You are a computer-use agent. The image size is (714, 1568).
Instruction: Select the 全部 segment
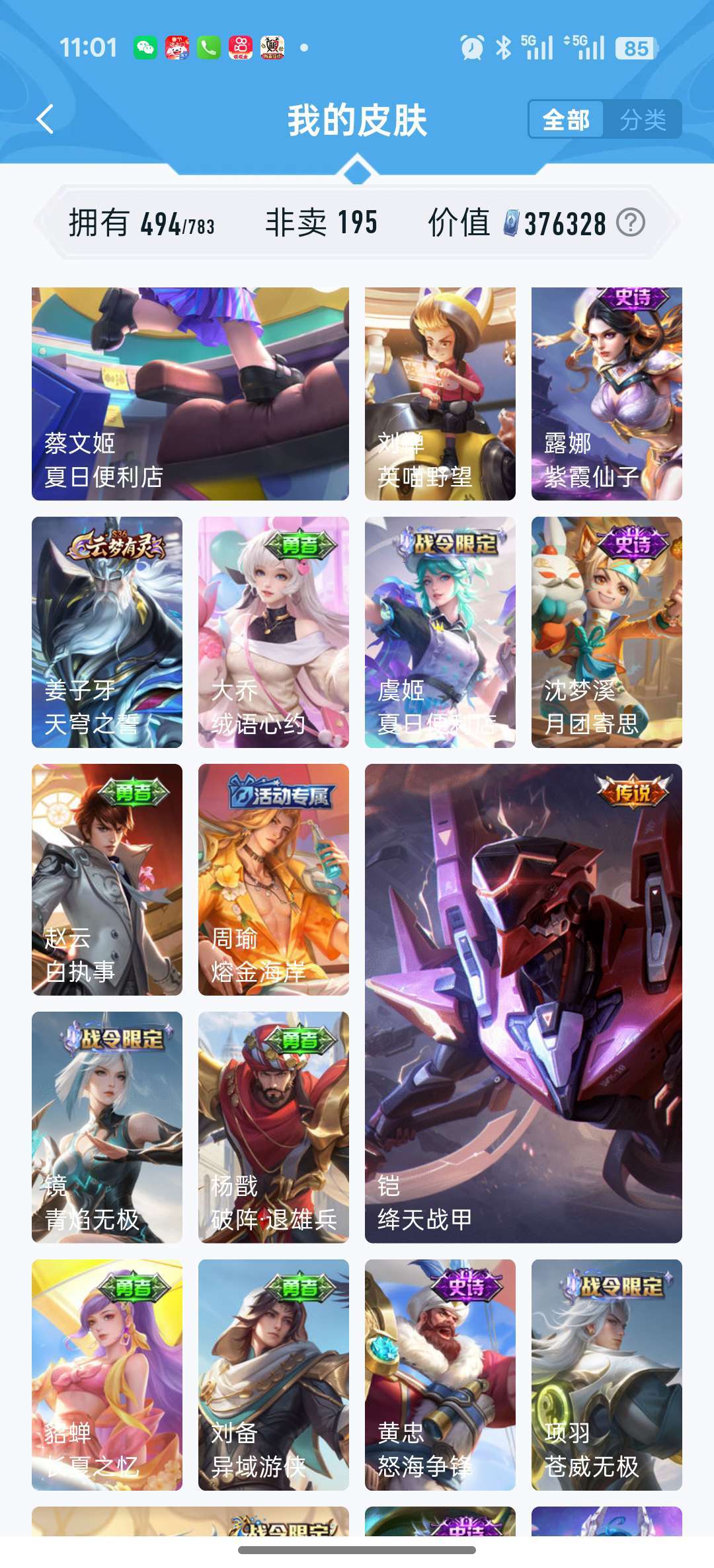click(x=566, y=120)
